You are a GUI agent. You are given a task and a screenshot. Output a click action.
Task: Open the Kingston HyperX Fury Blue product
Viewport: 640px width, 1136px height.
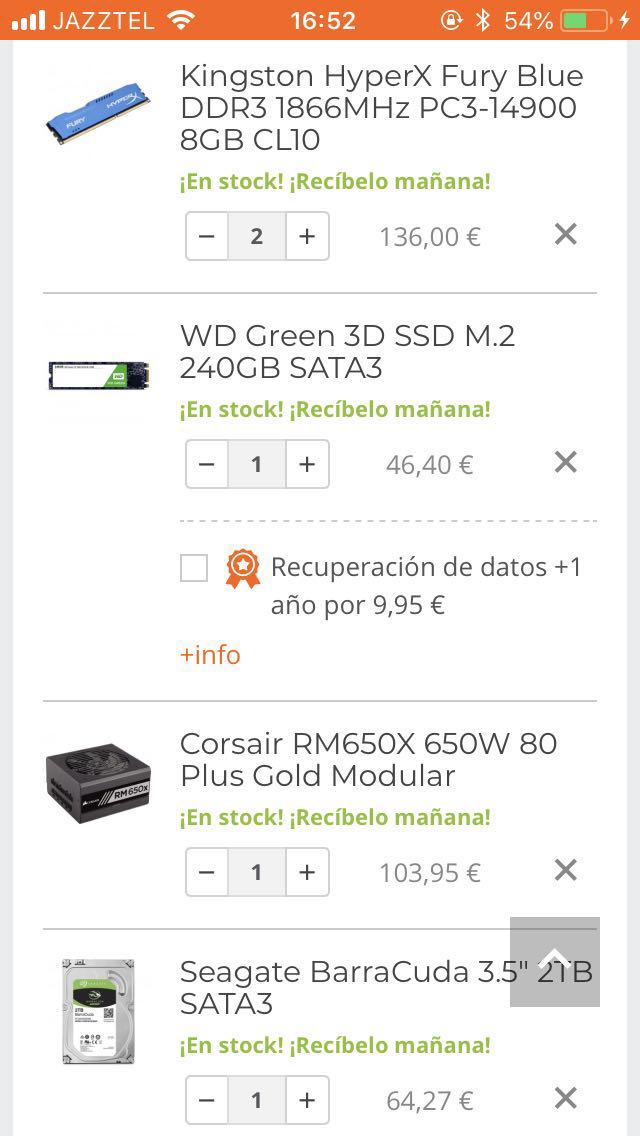click(x=380, y=108)
